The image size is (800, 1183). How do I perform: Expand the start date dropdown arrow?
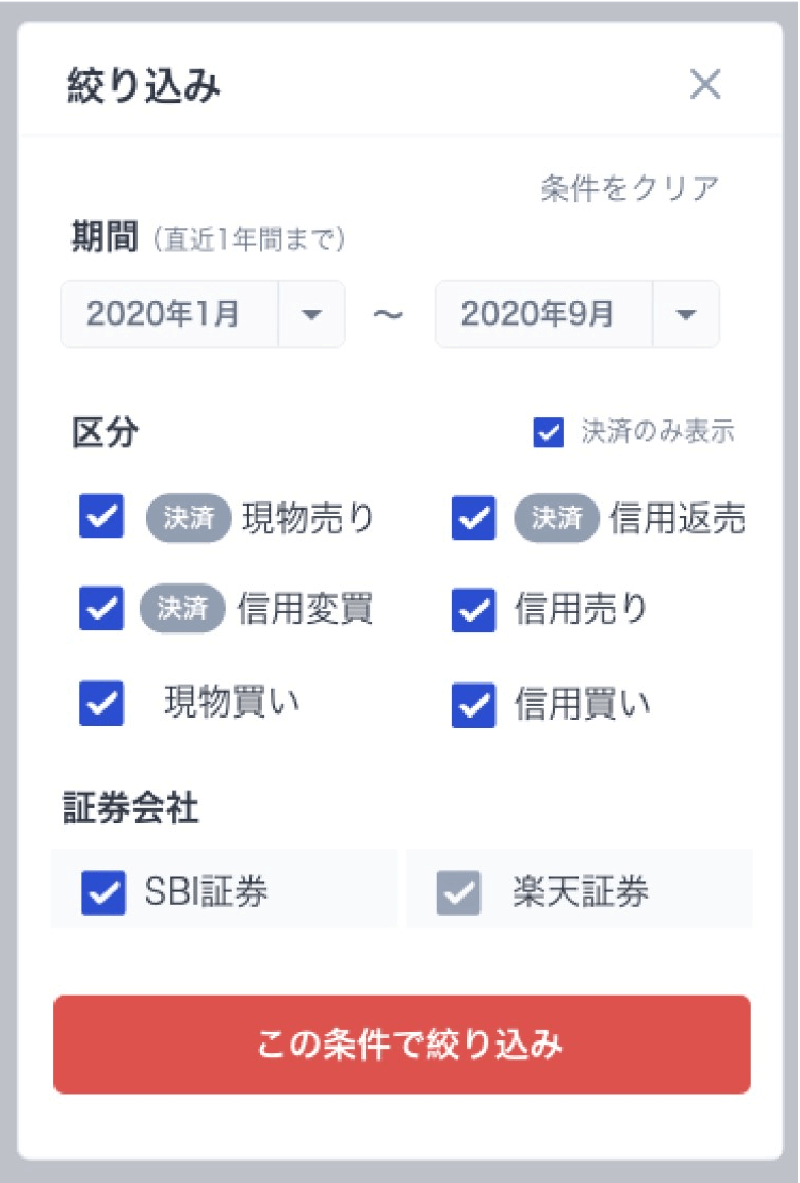click(x=311, y=314)
